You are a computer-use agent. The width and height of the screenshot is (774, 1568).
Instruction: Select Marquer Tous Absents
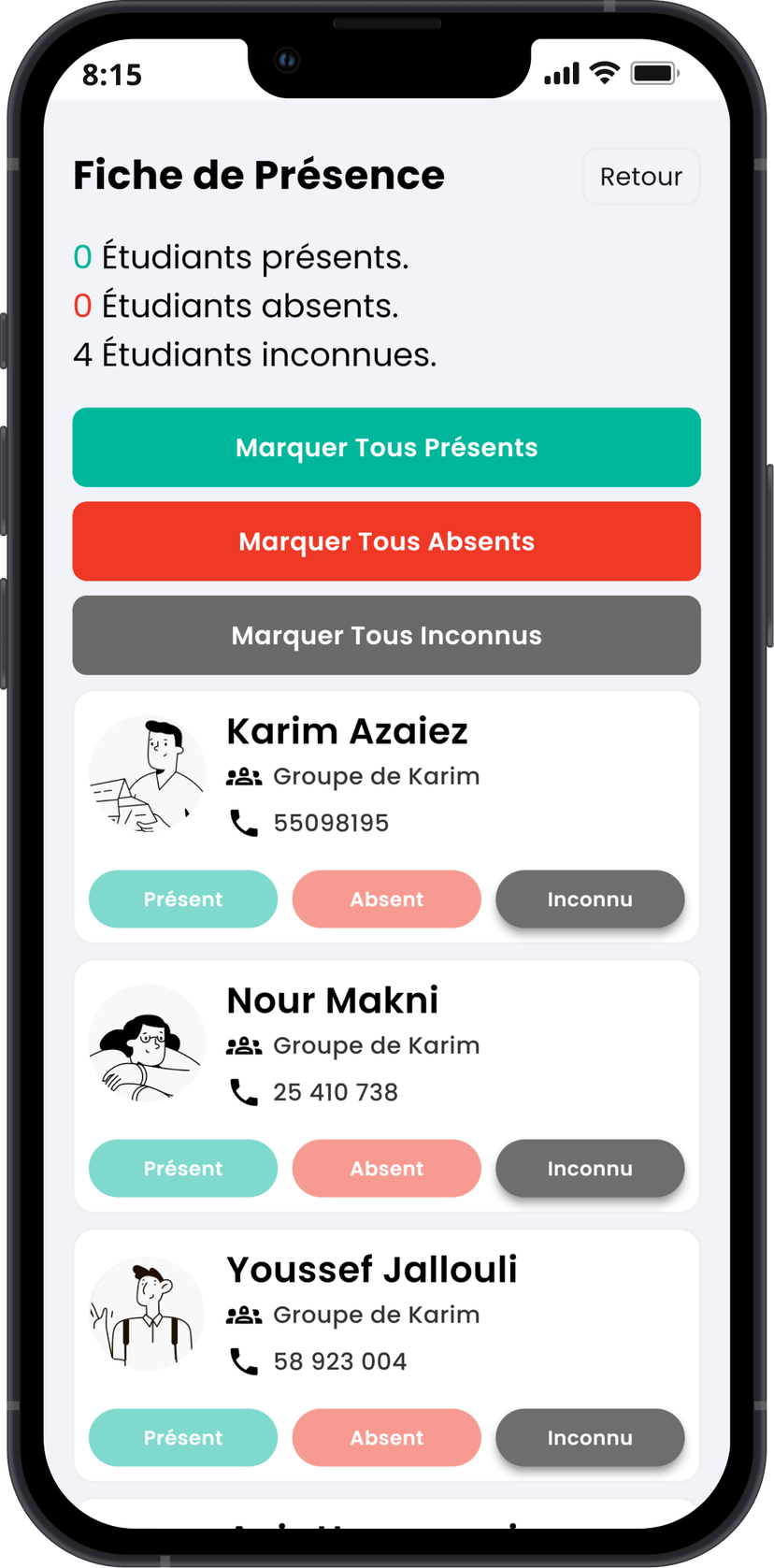(x=386, y=541)
